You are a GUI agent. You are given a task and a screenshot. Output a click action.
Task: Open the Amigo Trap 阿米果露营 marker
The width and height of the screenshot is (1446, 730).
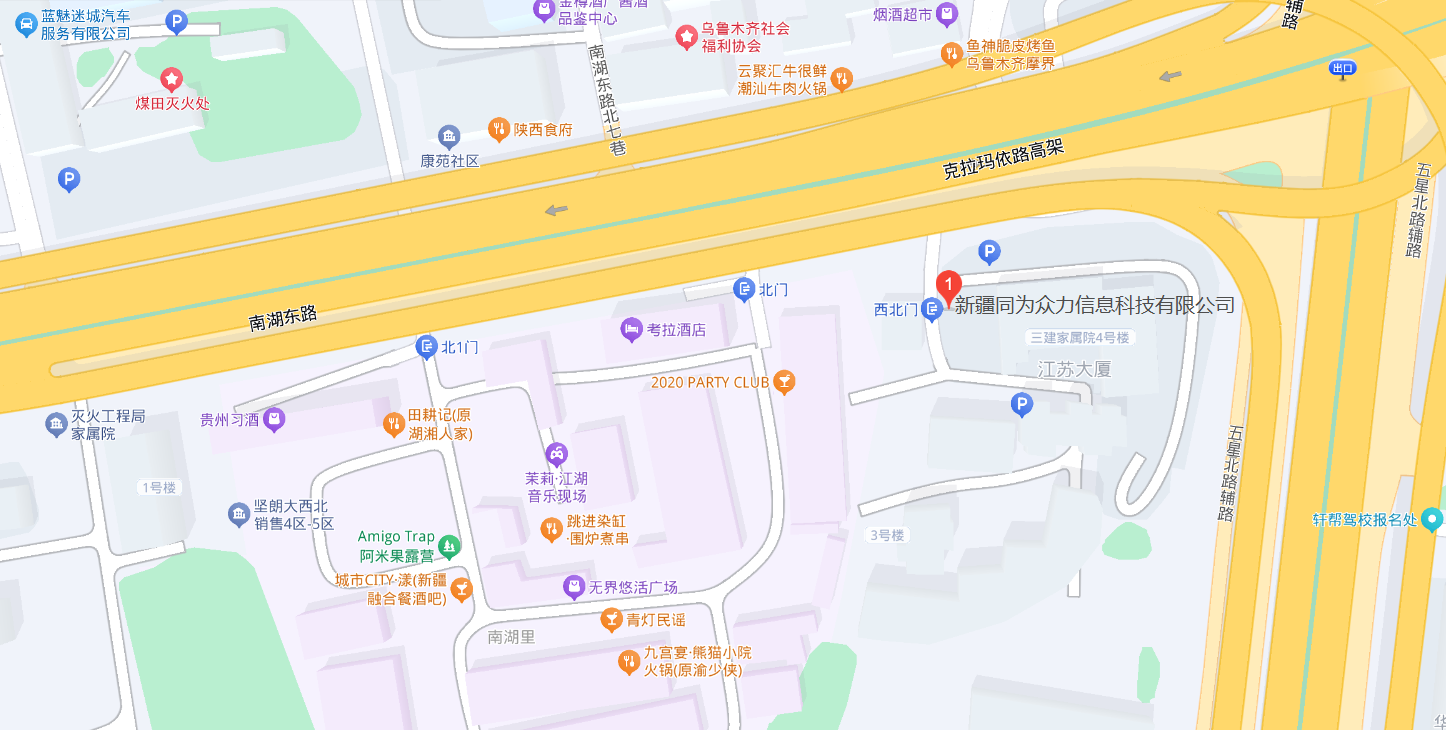[450, 546]
